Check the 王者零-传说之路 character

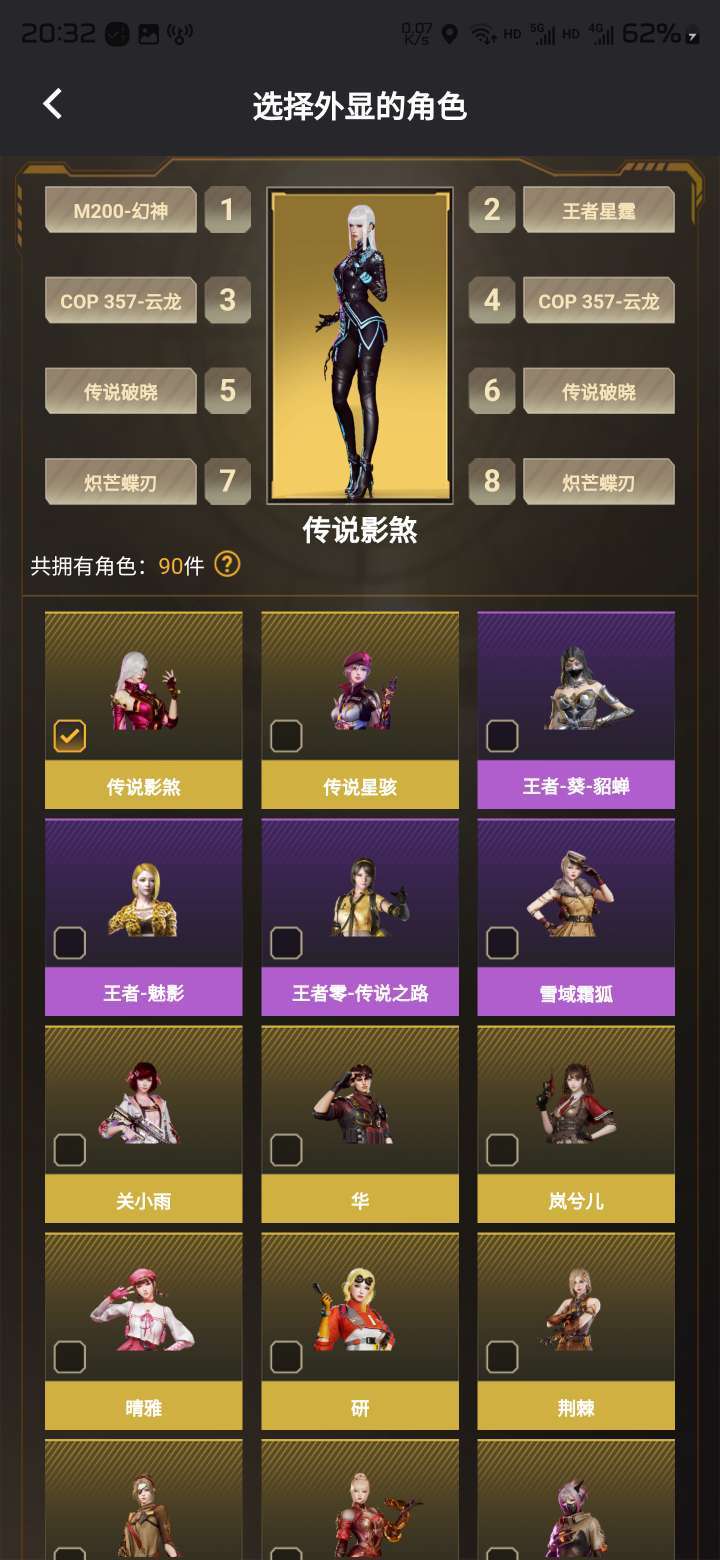(x=286, y=942)
